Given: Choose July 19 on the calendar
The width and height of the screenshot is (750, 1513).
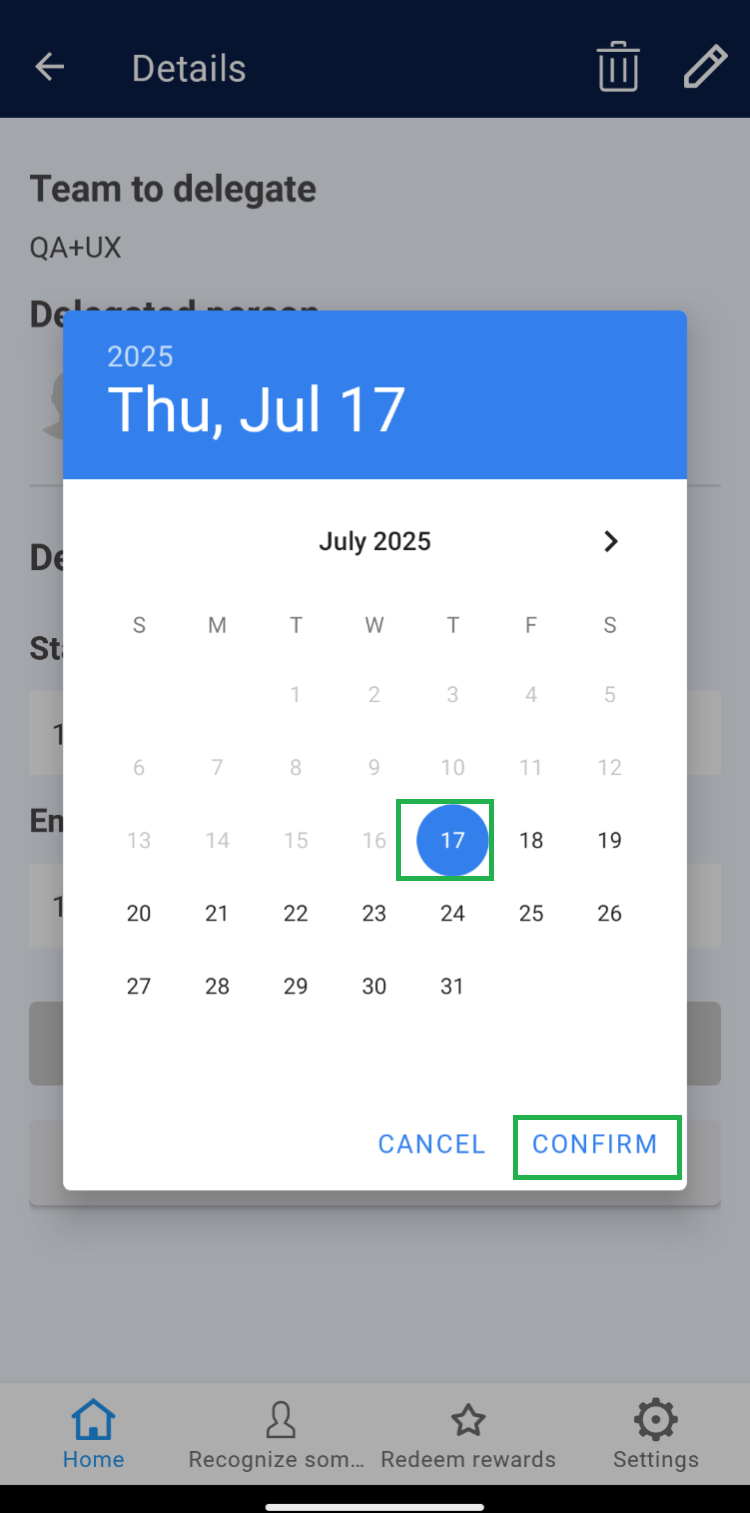Looking at the screenshot, I should click(x=609, y=840).
